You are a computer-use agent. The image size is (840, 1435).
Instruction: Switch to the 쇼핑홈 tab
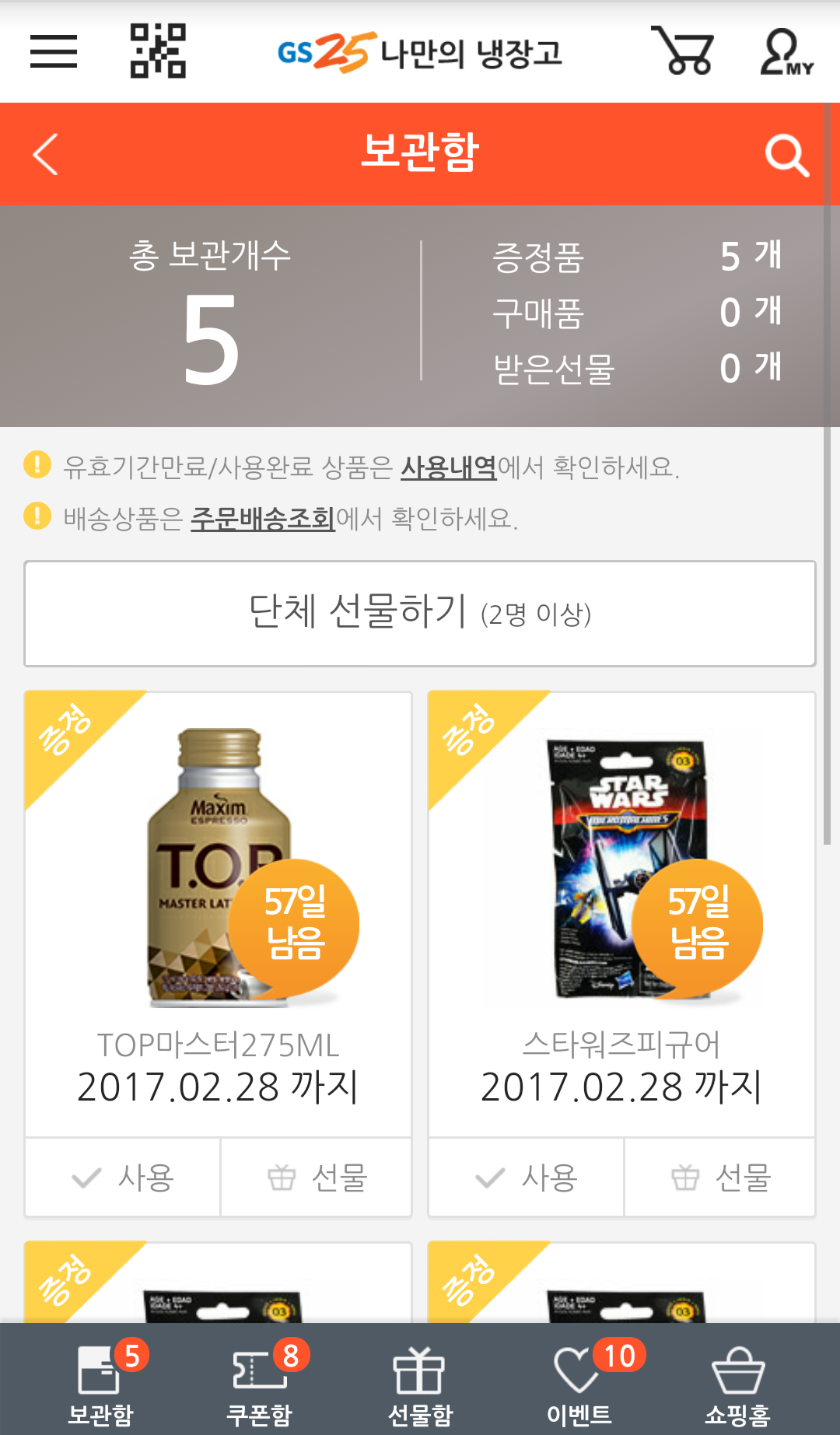[737, 1382]
